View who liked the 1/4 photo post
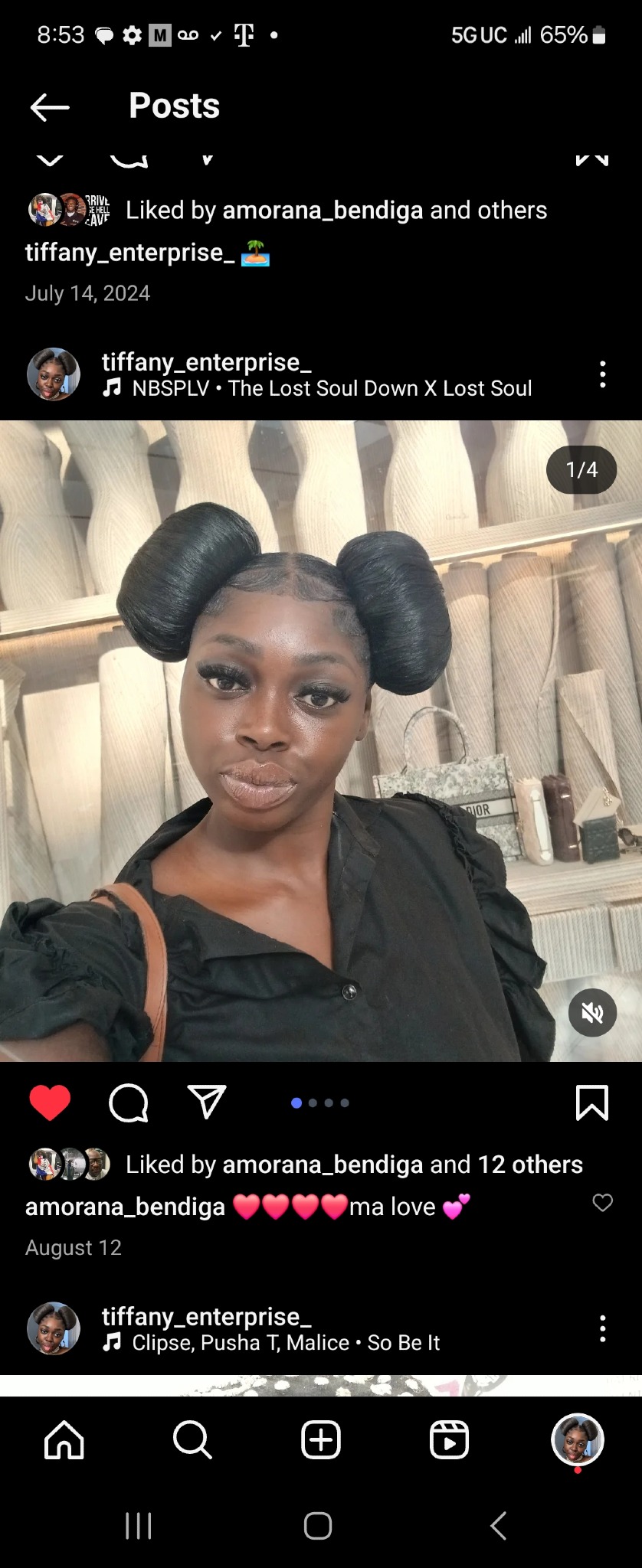This screenshot has height=1568, width=642. tap(353, 1165)
